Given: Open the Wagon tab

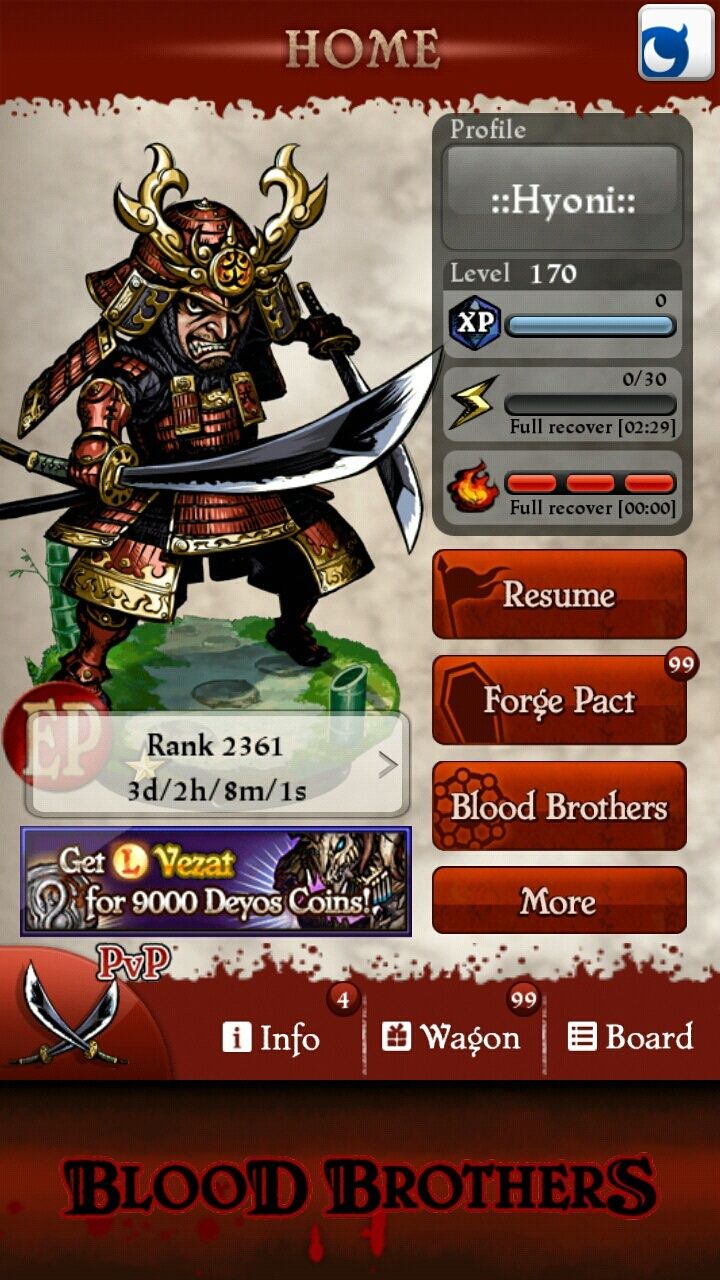Looking at the screenshot, I should pyautogui.click(x=451, y=1037).
